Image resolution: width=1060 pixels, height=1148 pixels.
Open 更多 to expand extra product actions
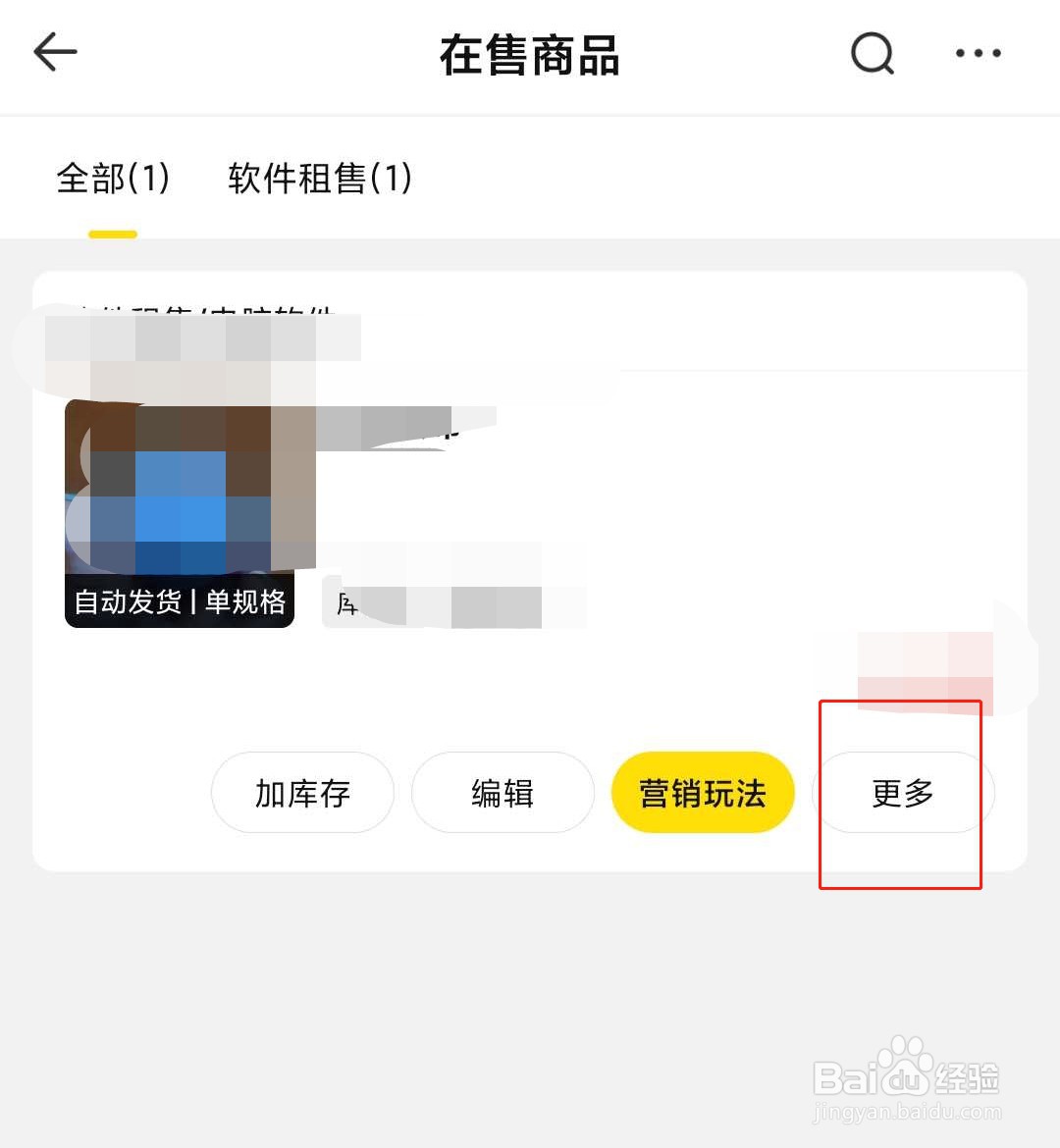tap(901, 793)
